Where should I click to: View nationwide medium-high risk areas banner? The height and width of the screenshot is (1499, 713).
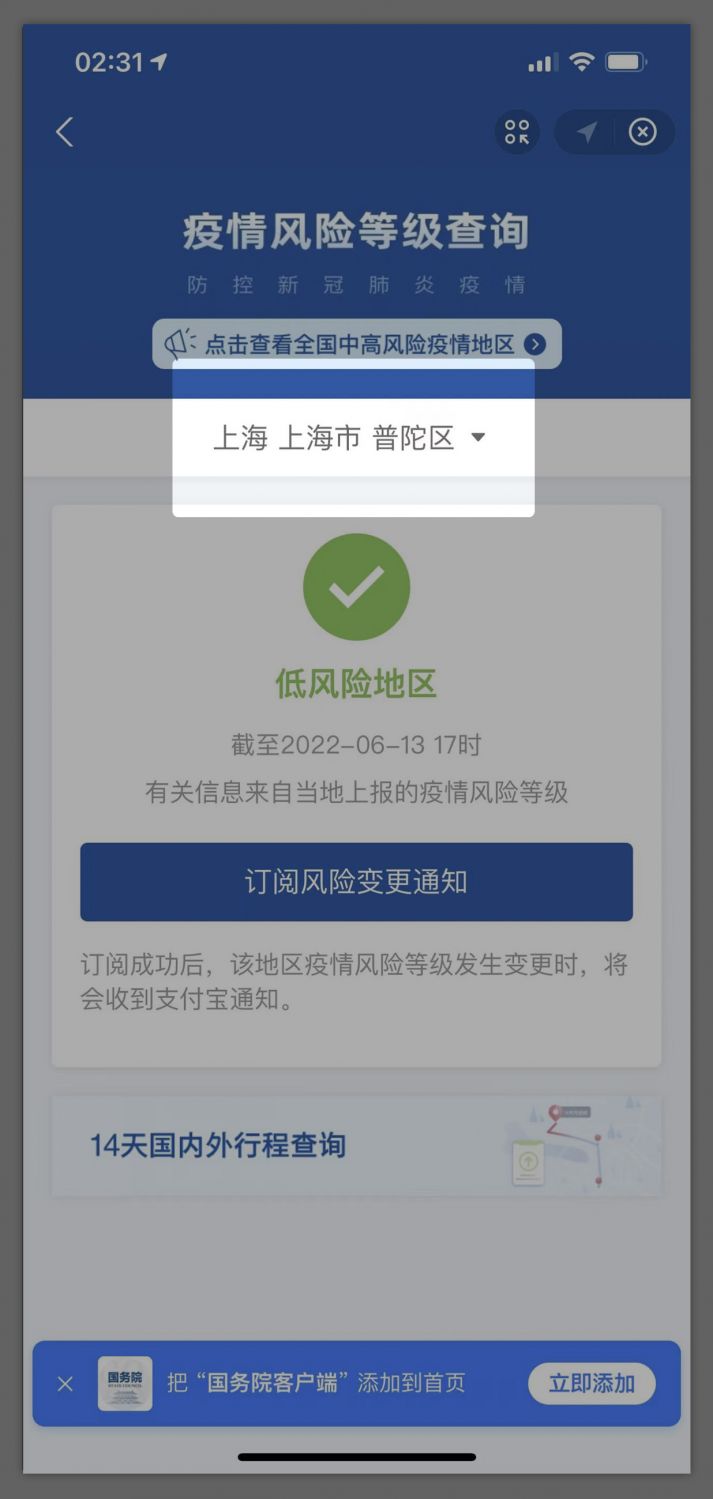point(357,344)
